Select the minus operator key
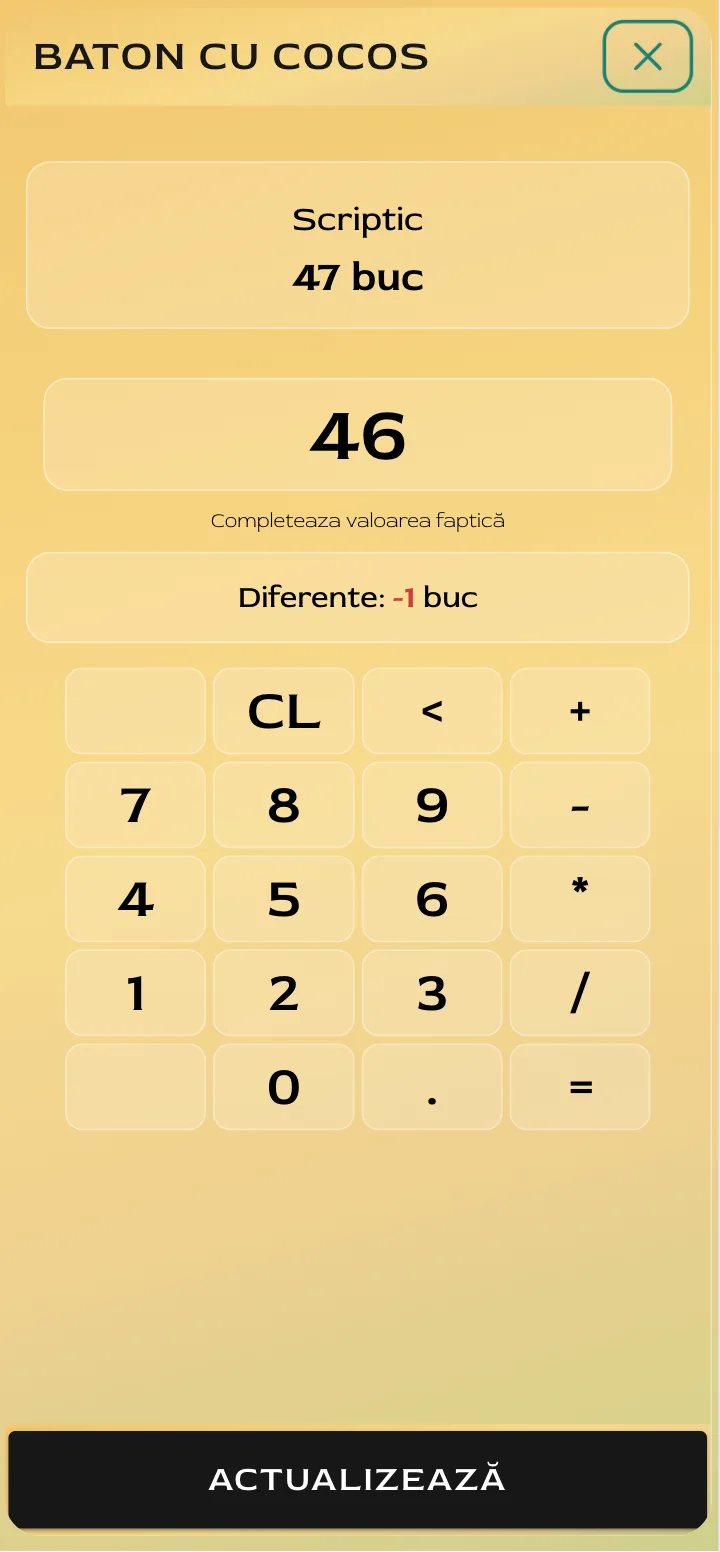Image resolution: width=720 pixels, height=1552 pixels. point(580,805)
